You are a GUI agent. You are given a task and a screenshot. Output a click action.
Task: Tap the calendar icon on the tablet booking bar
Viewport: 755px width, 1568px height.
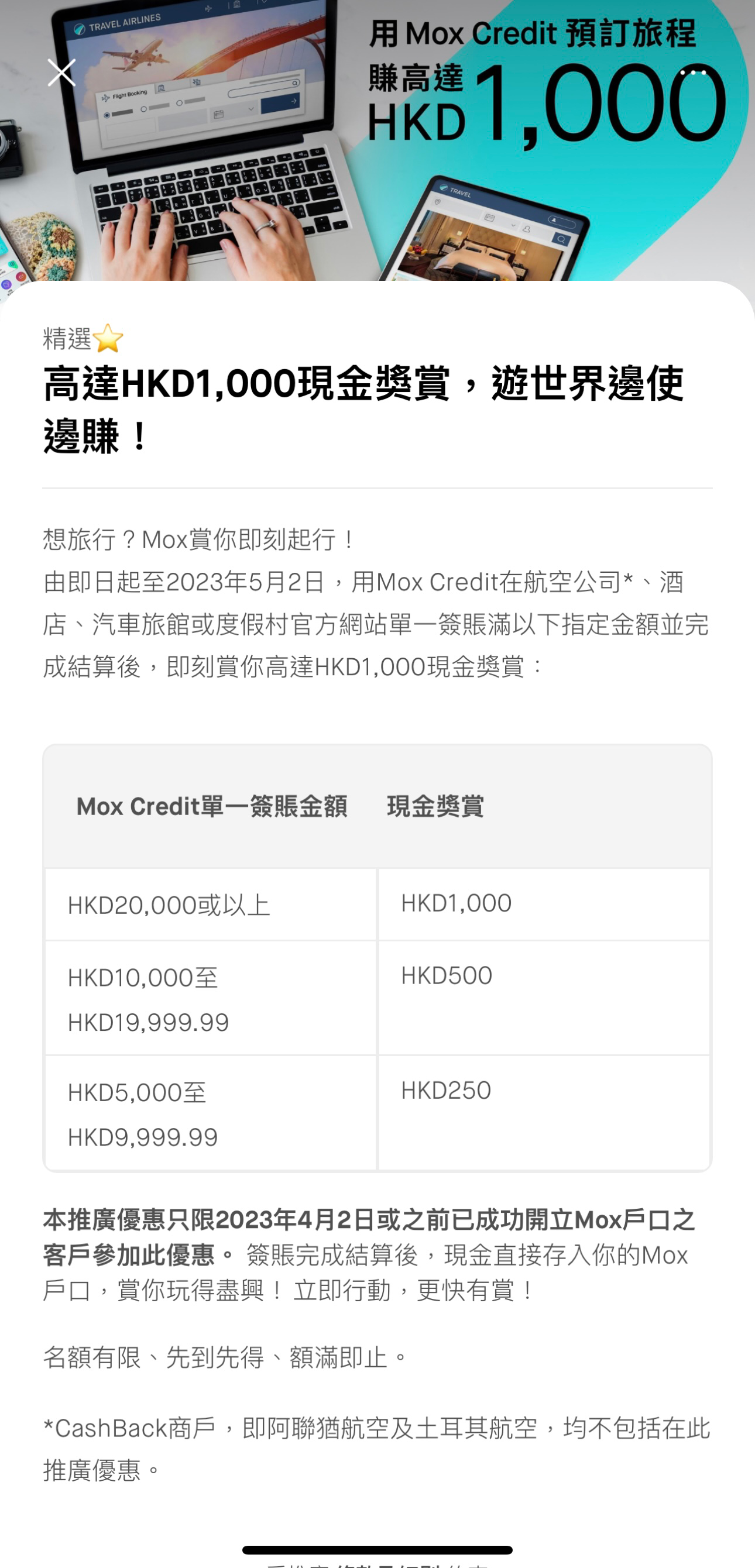point(490,218)
